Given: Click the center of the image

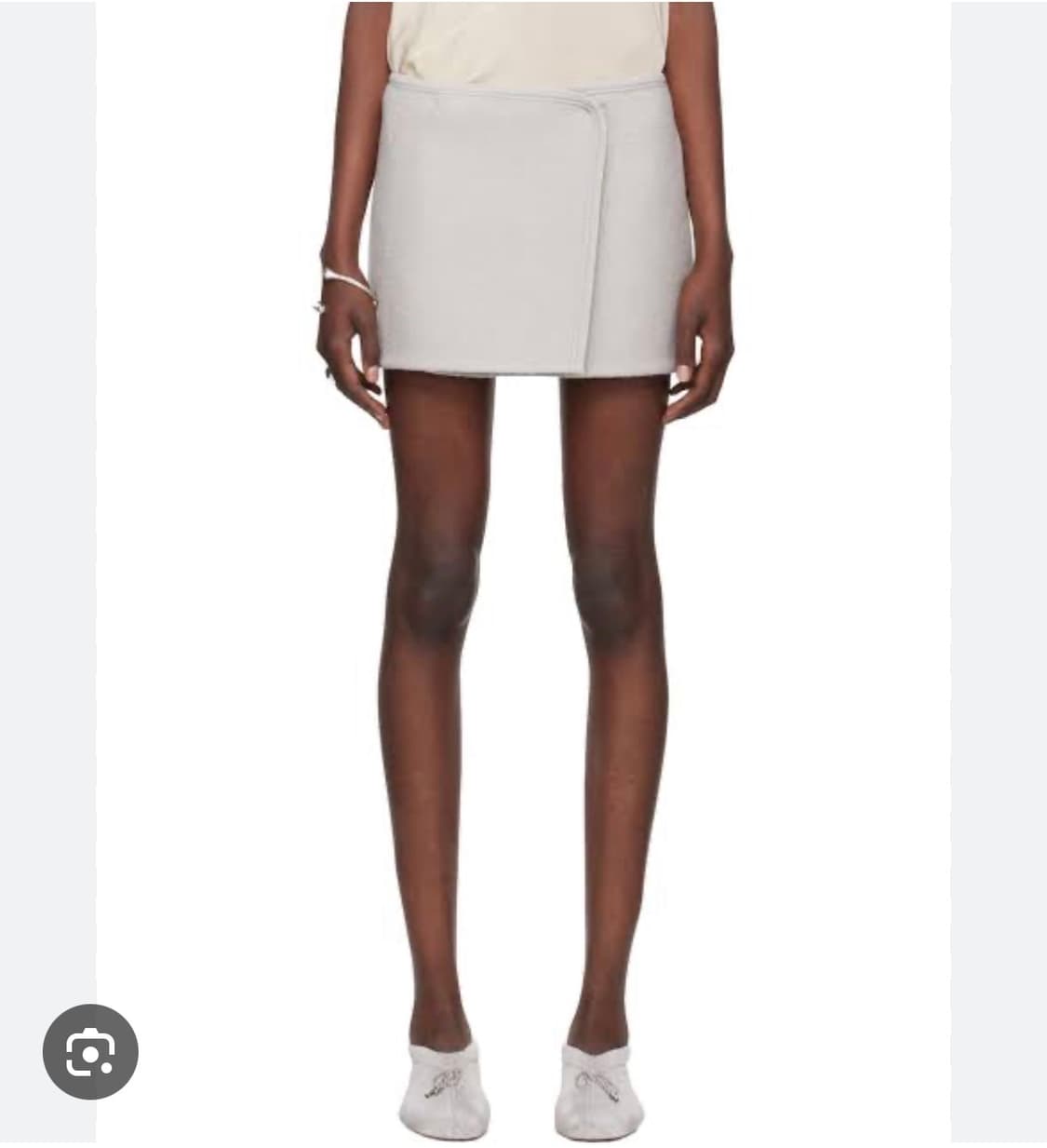Looking at the screenshot, I should click(x=523, y=574).
